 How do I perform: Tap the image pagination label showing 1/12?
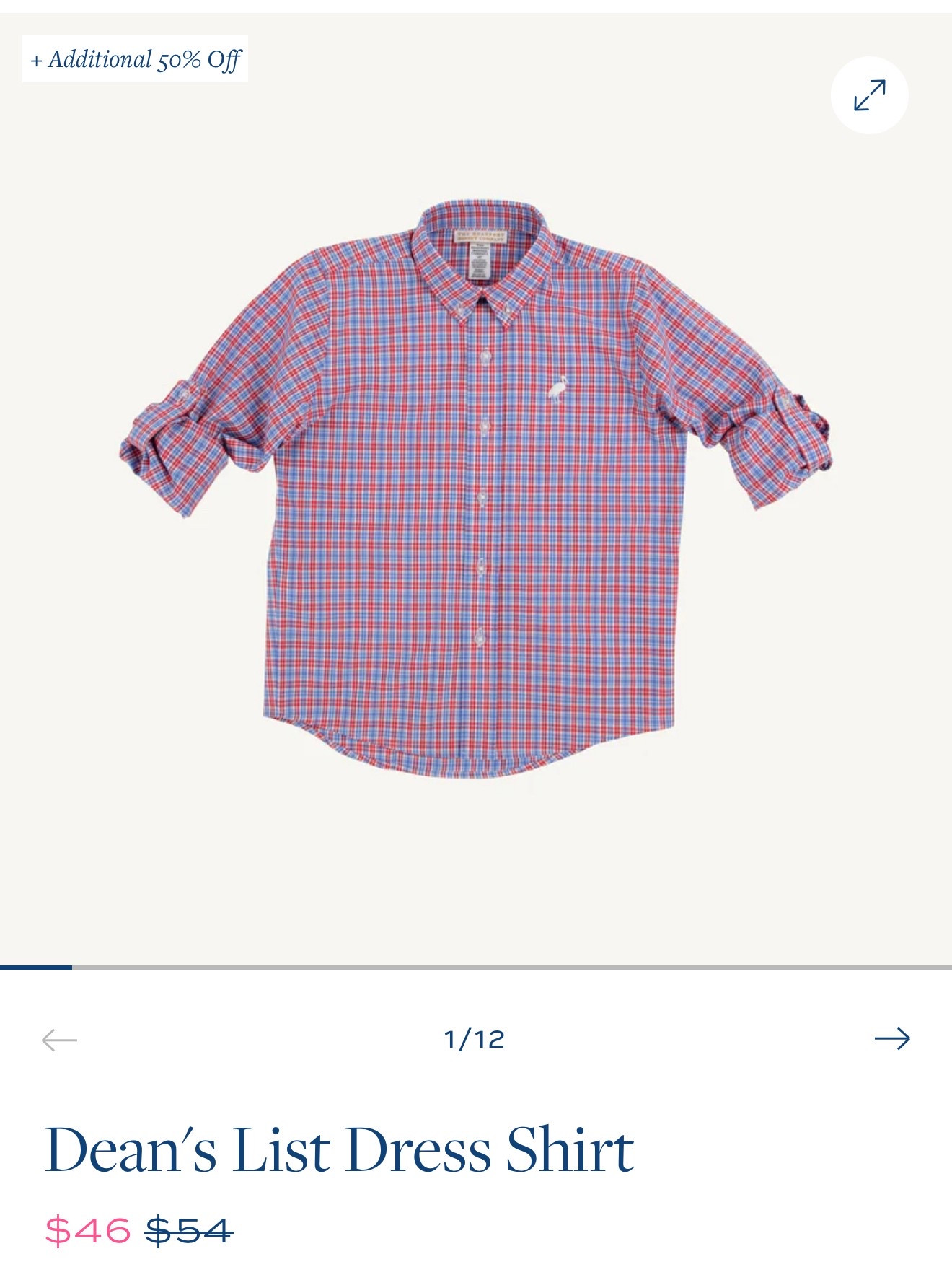[x=475, y=1038]
